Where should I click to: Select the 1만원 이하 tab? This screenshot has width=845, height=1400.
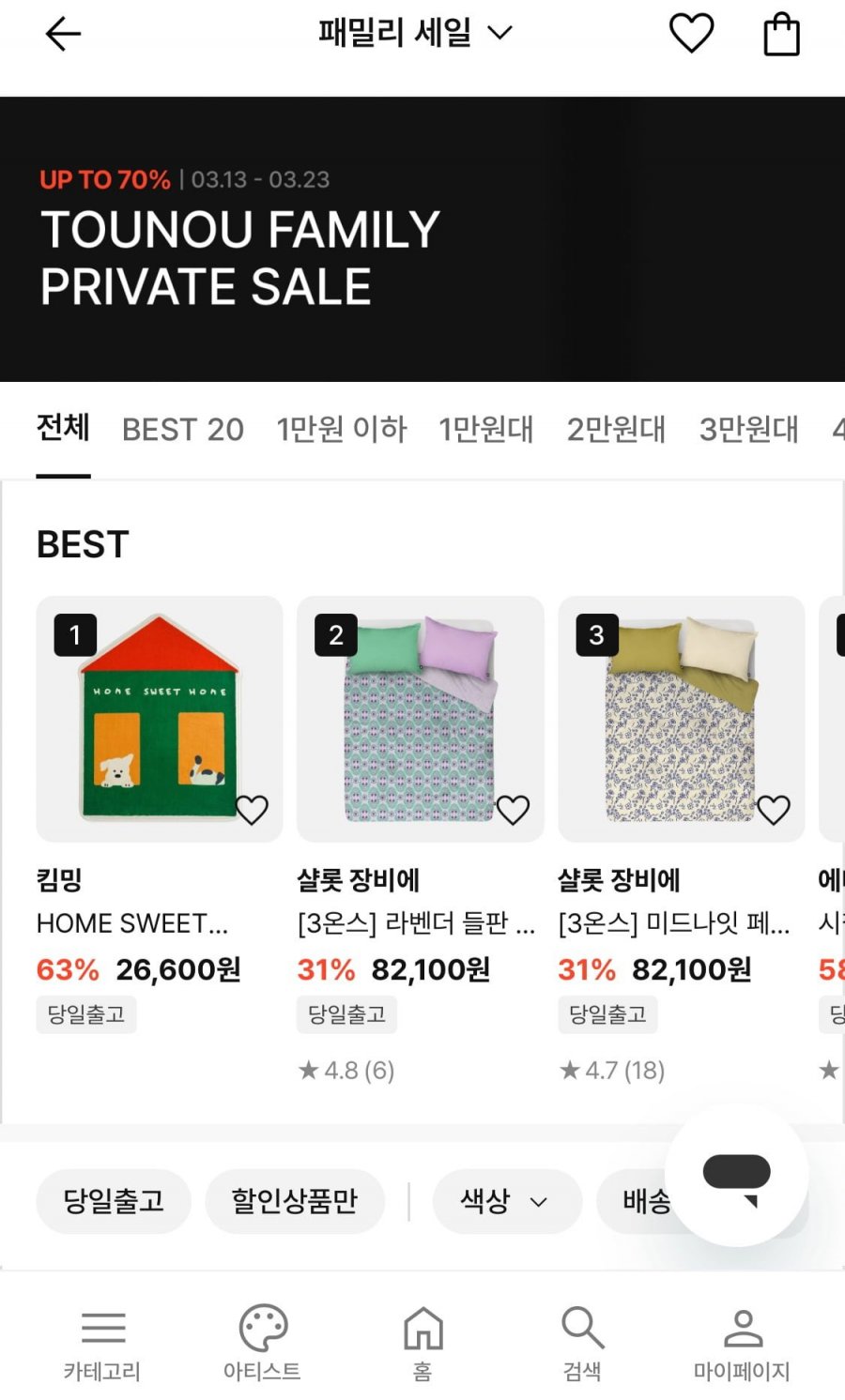click(342, 430)
